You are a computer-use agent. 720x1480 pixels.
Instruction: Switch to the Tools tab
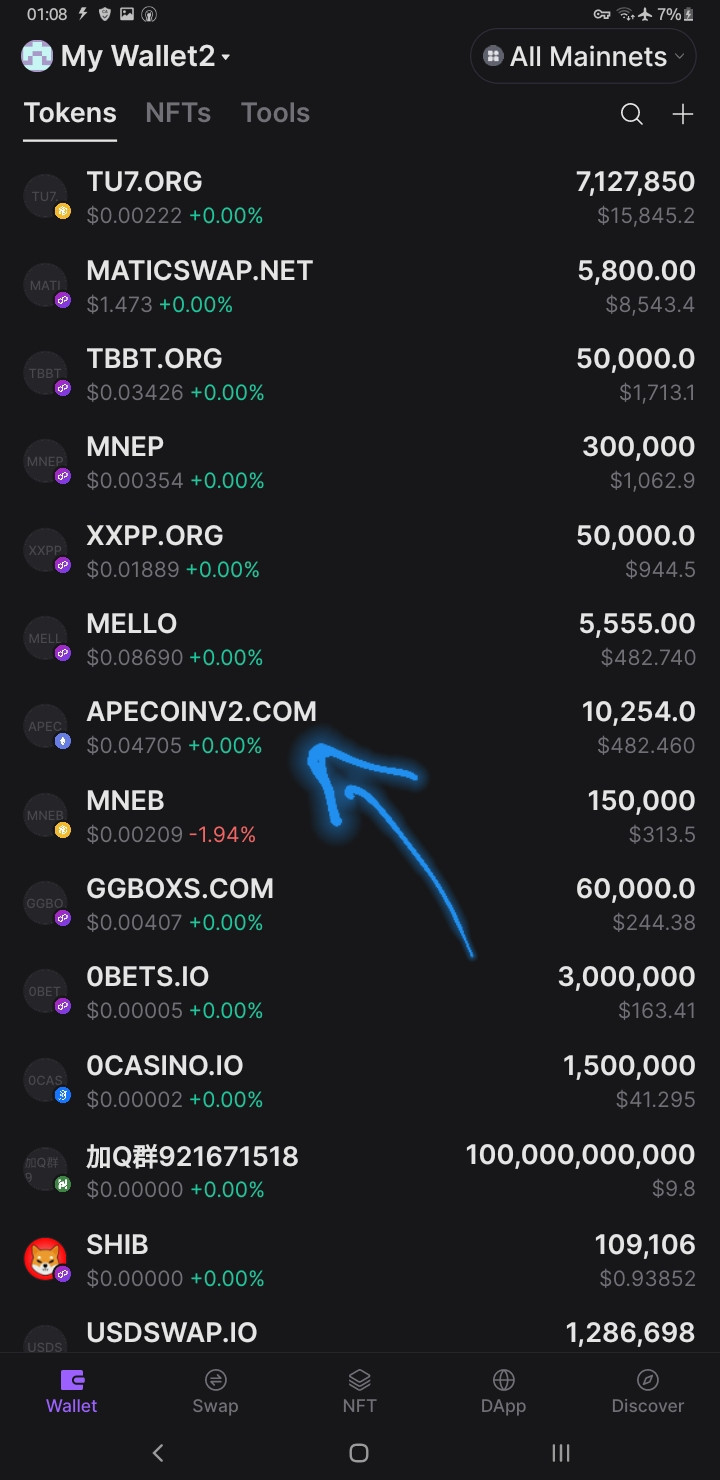point(275,113)
